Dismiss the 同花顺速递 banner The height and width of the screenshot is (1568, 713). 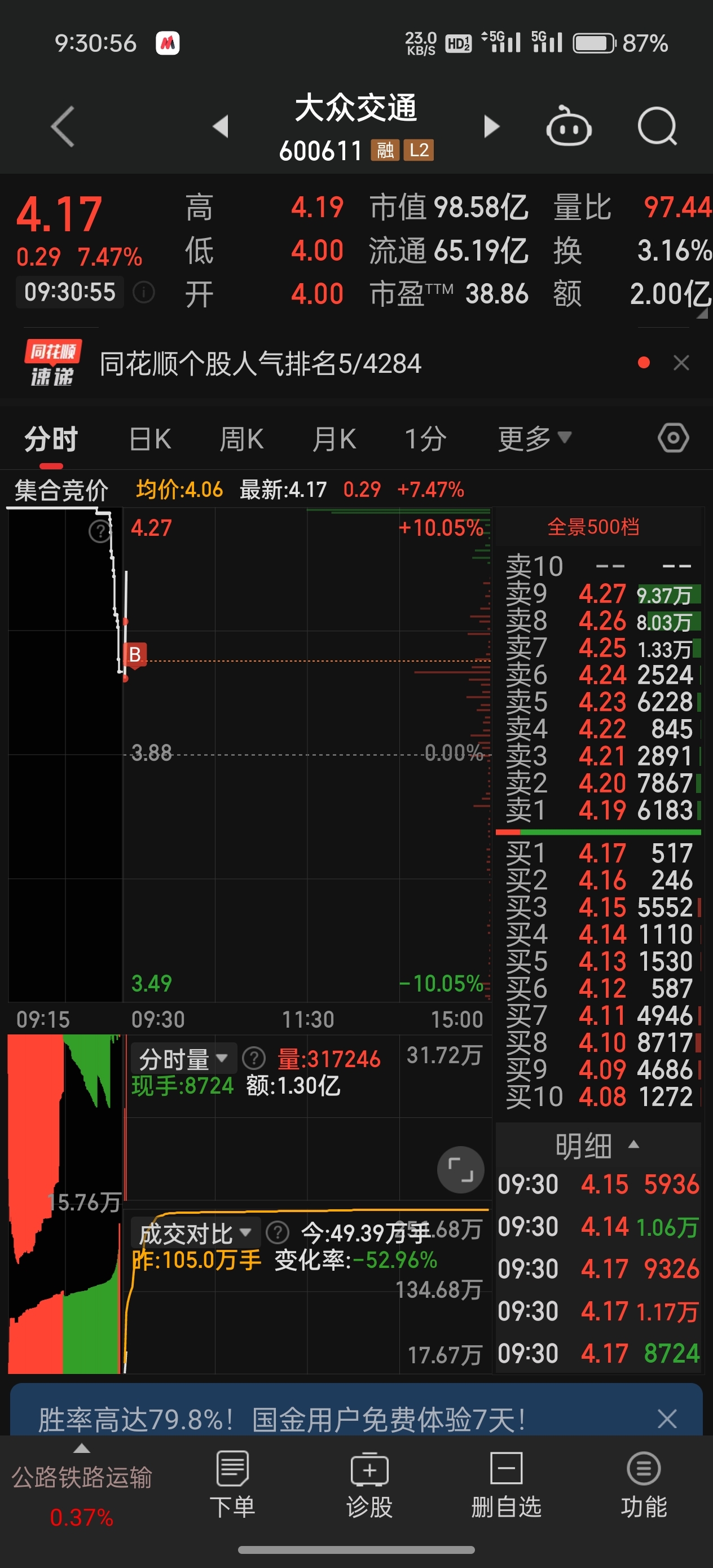click(681, 363)
